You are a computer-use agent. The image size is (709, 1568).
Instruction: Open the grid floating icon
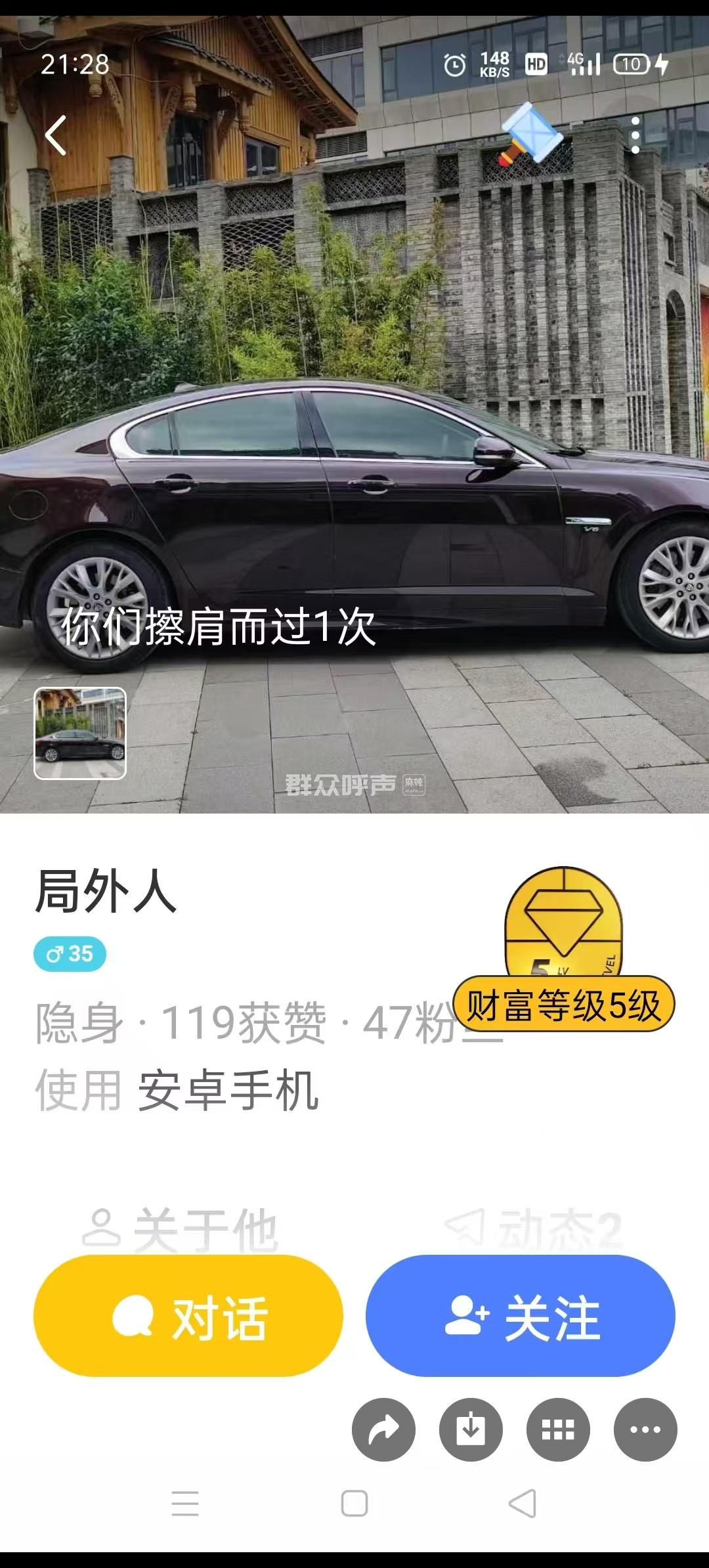tap(558, 1429)
